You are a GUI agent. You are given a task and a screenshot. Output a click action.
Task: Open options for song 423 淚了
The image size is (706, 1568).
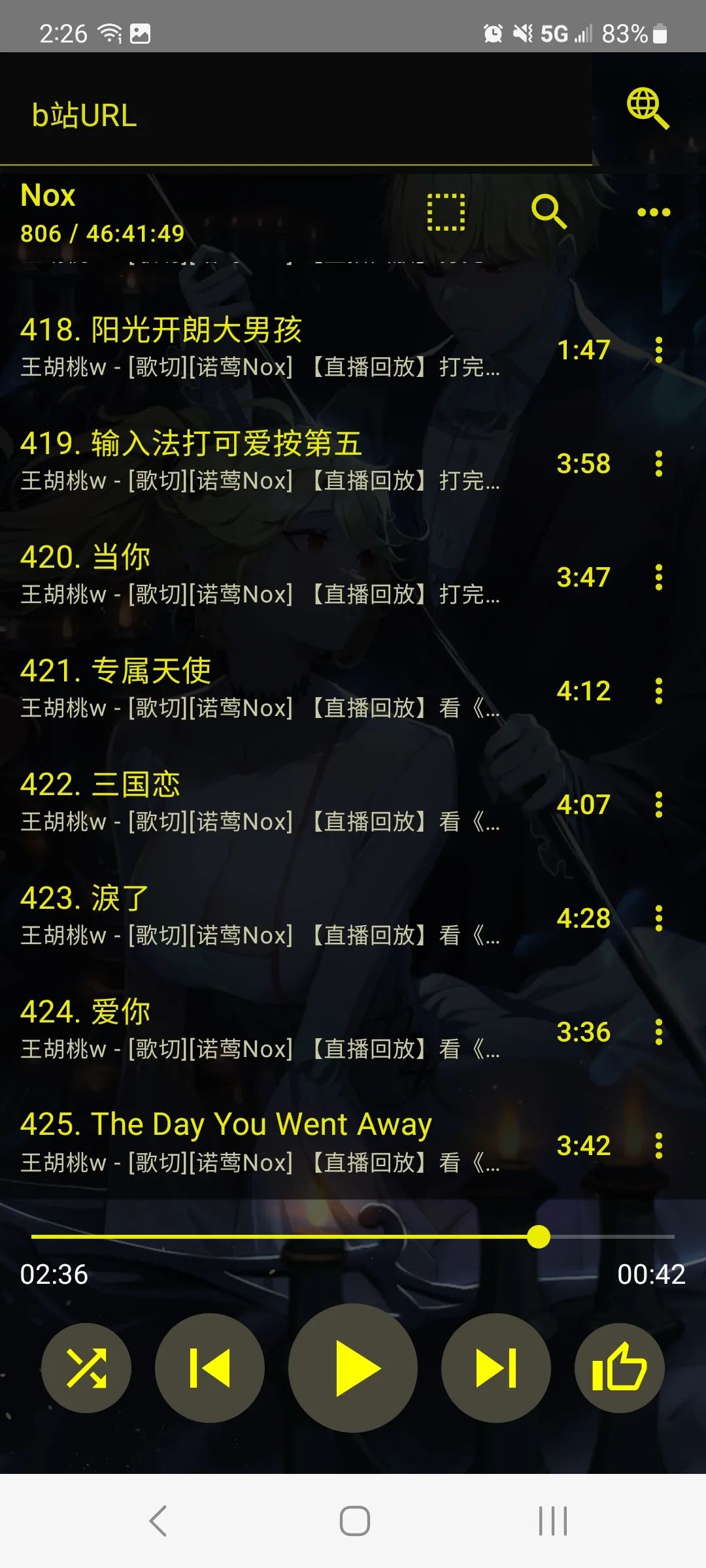click(x=658, y=919)
